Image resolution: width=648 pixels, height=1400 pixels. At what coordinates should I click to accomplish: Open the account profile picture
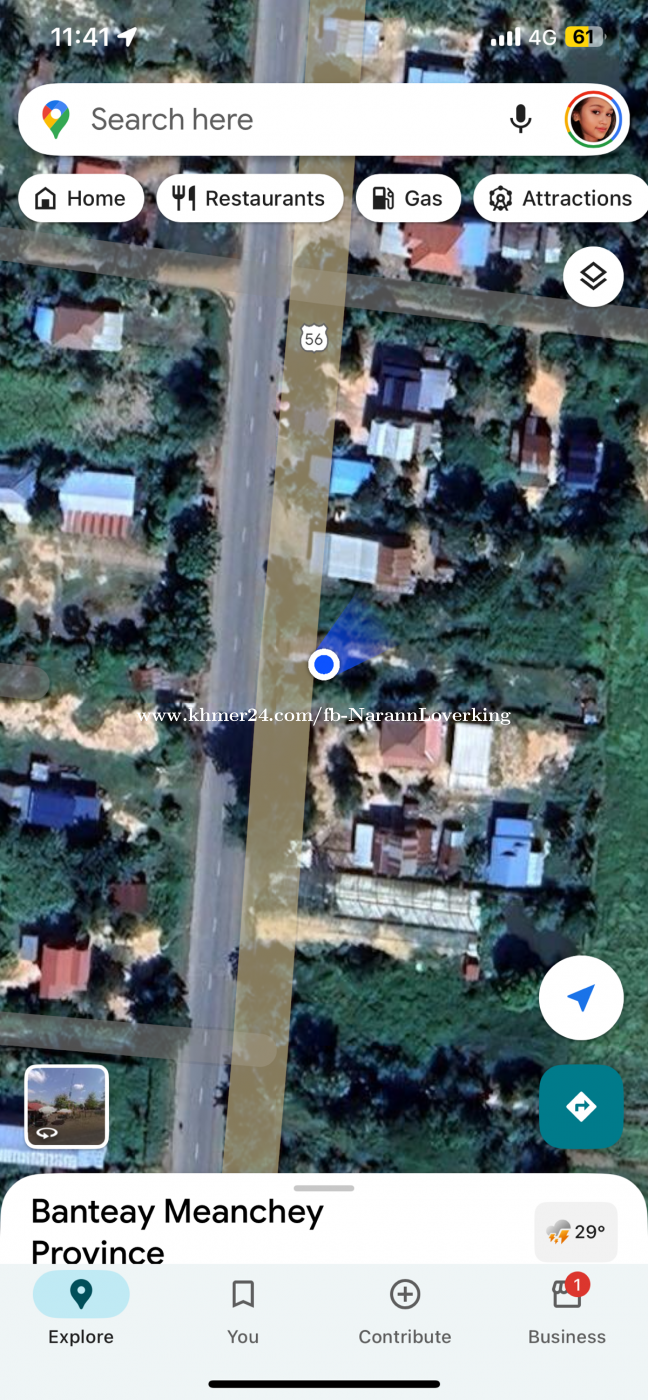point(594,120)
